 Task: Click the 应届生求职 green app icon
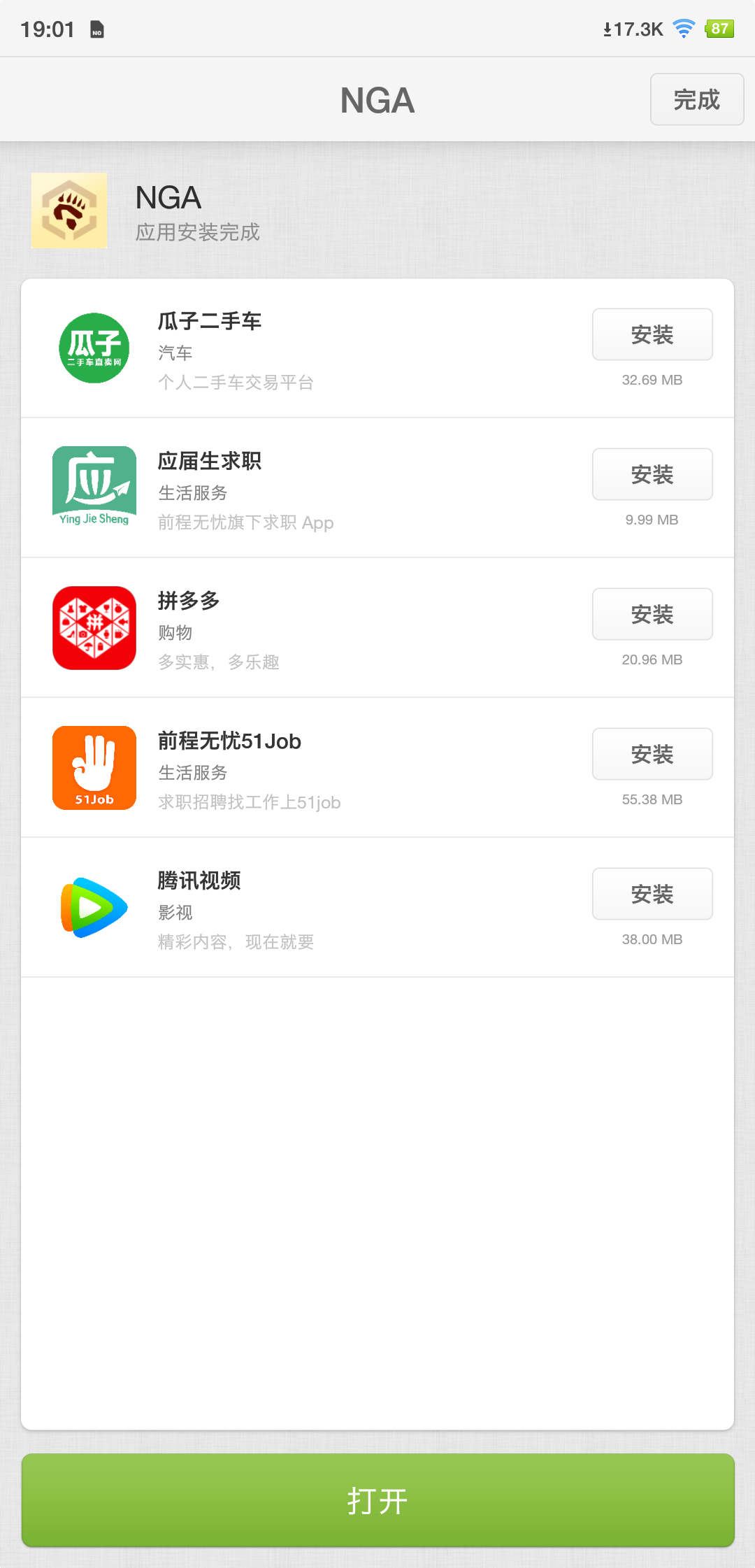(x=94, y=487)
